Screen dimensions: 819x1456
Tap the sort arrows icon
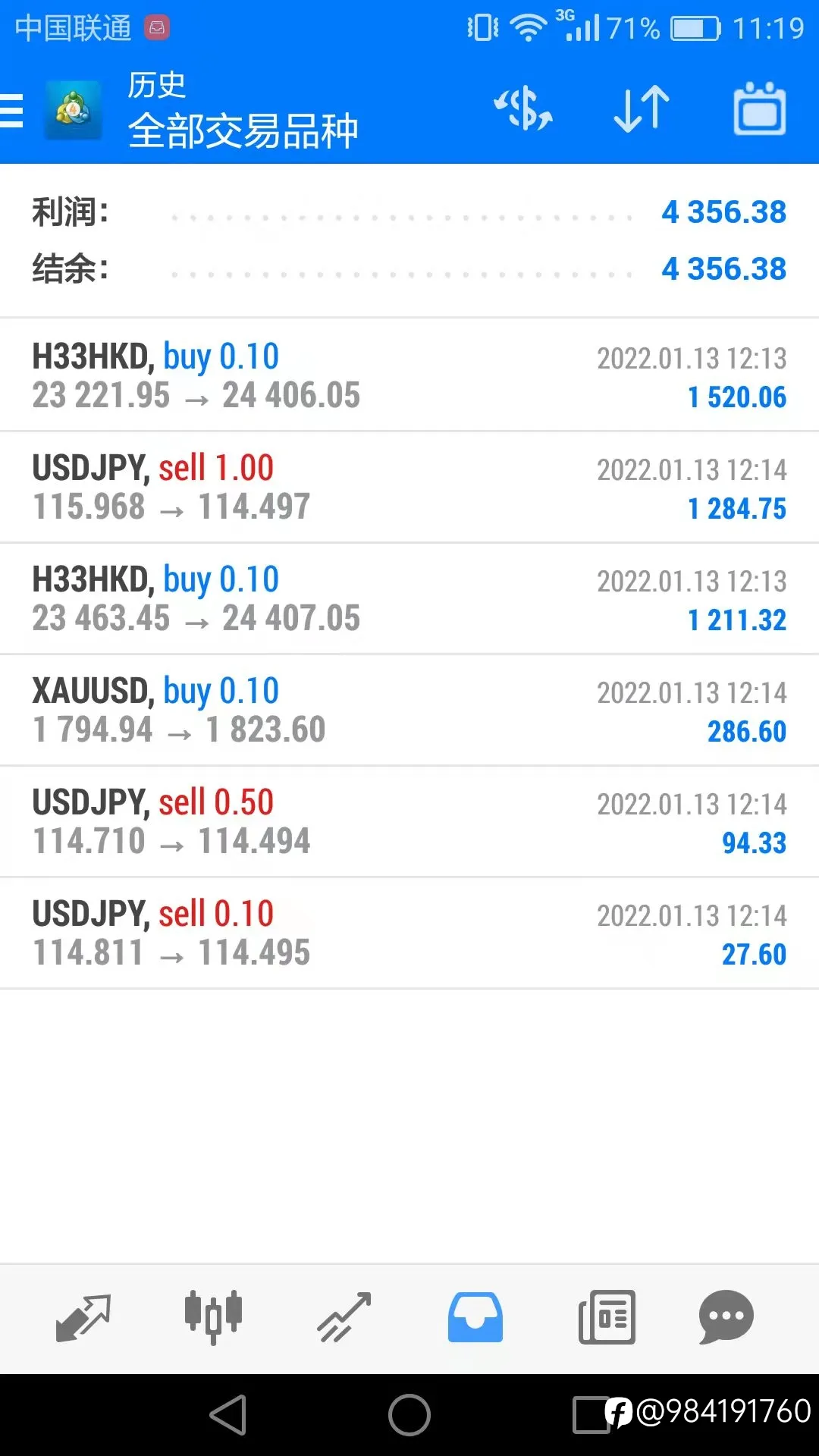[x=642, y=108]
